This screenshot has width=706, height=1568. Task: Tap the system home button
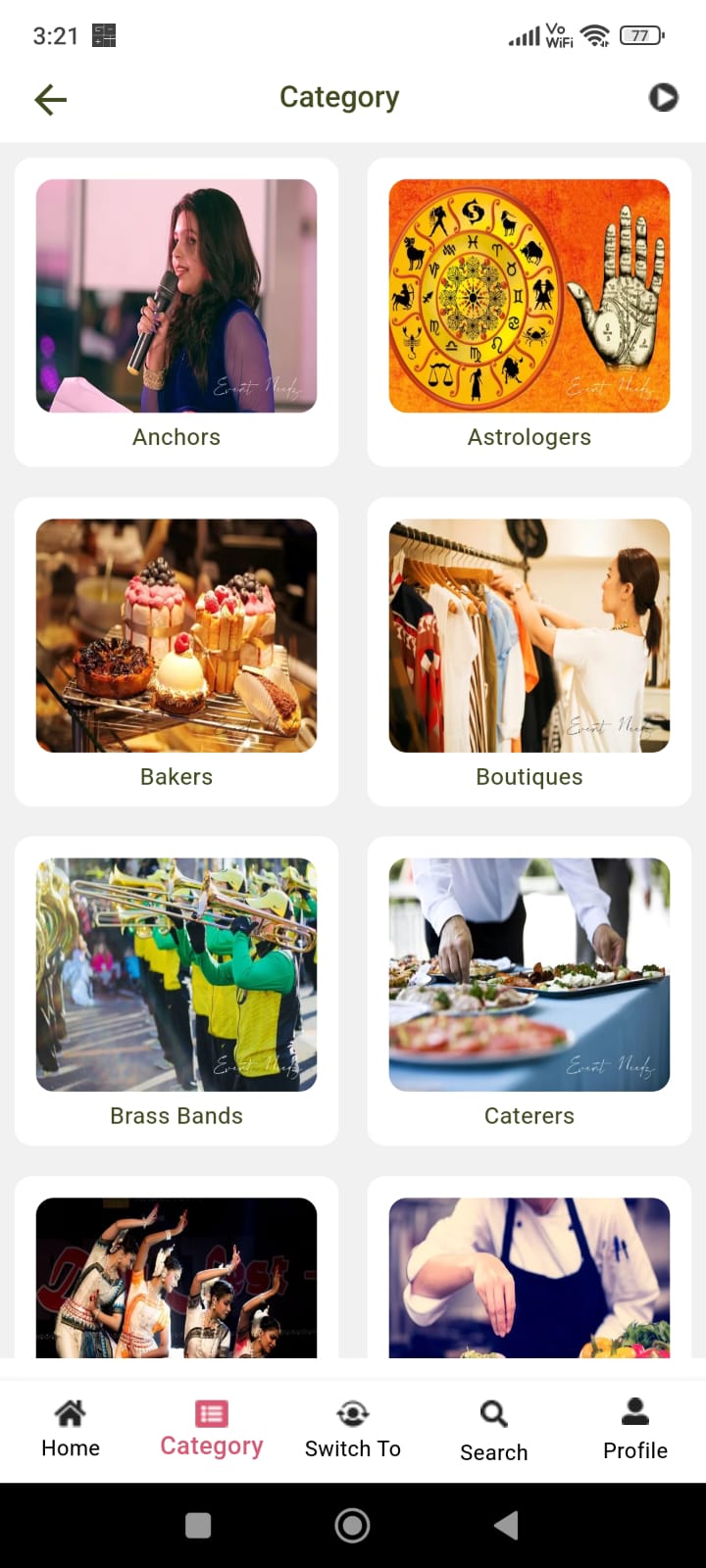(353, 1525)
